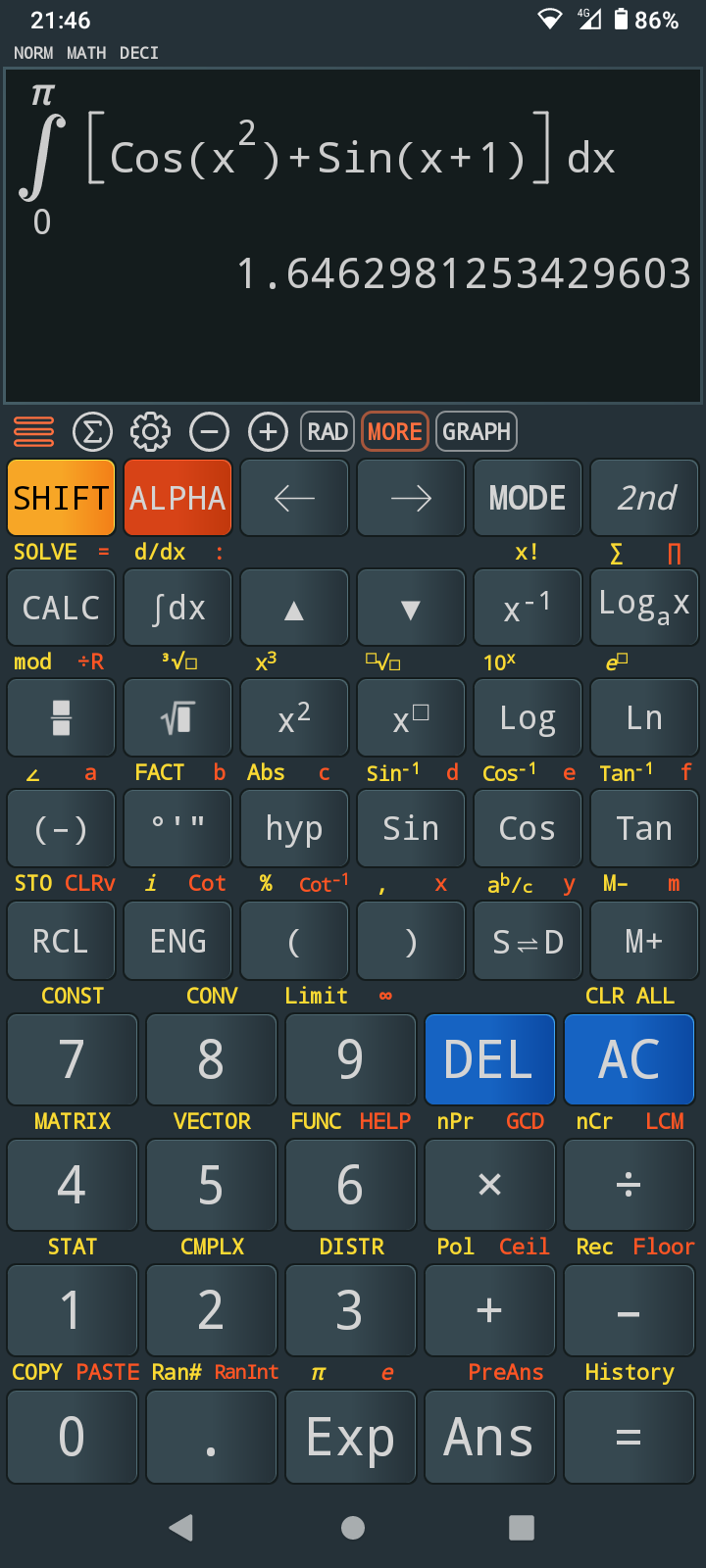Screen dimensions: 706x1568
Task: Open the GRAPH view
Action: [477, 431]
